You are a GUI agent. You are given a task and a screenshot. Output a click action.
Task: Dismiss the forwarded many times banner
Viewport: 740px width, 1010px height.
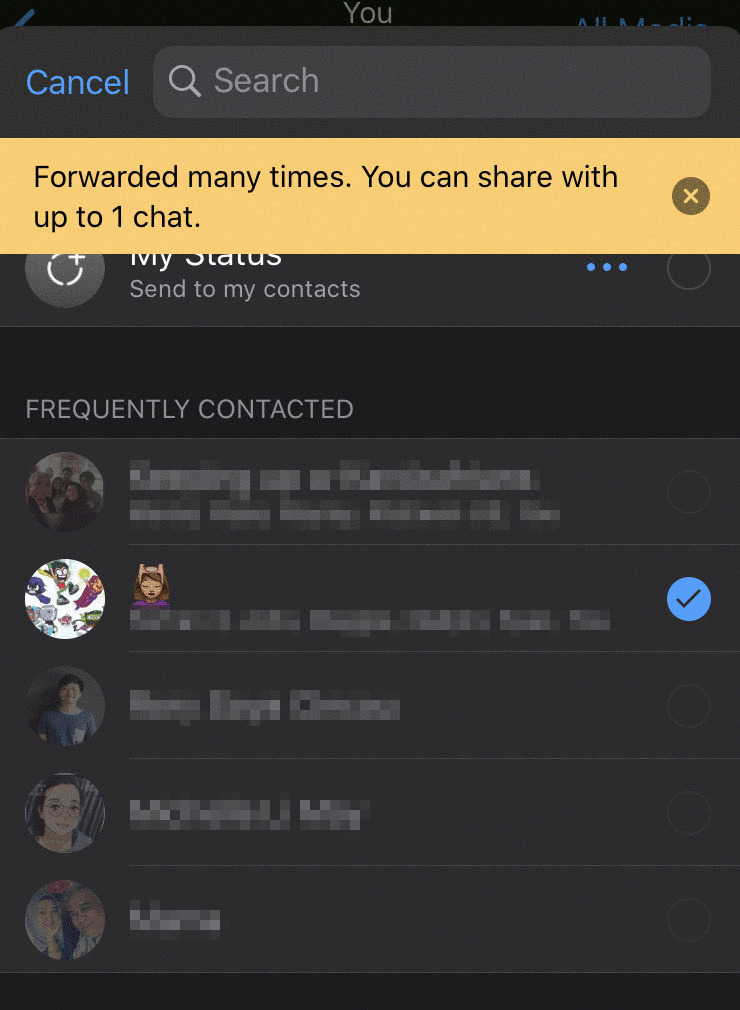pyautogui.click(x=690, y=196)
